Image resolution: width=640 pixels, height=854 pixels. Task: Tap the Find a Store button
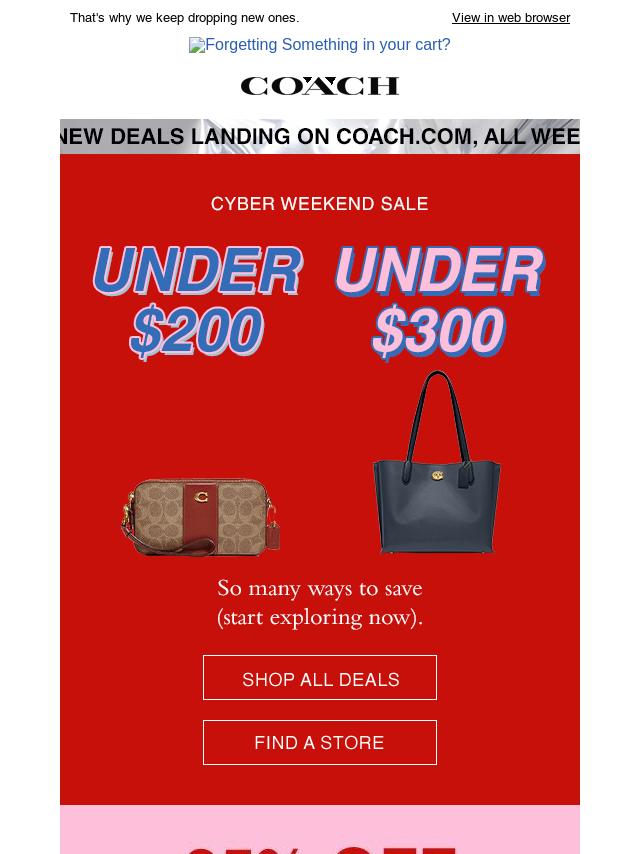(320, 742)
